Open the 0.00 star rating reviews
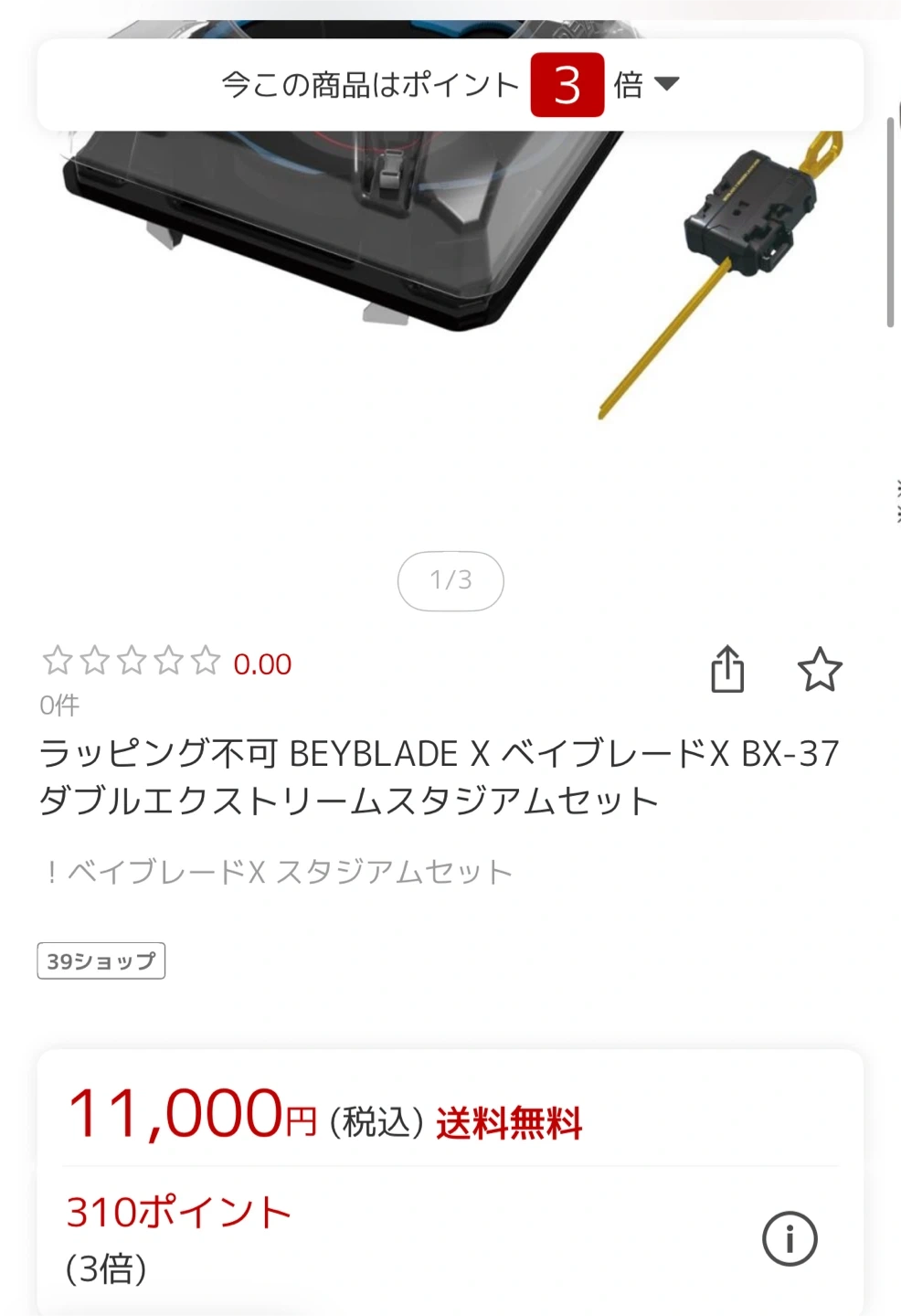 tap(167, 662)
